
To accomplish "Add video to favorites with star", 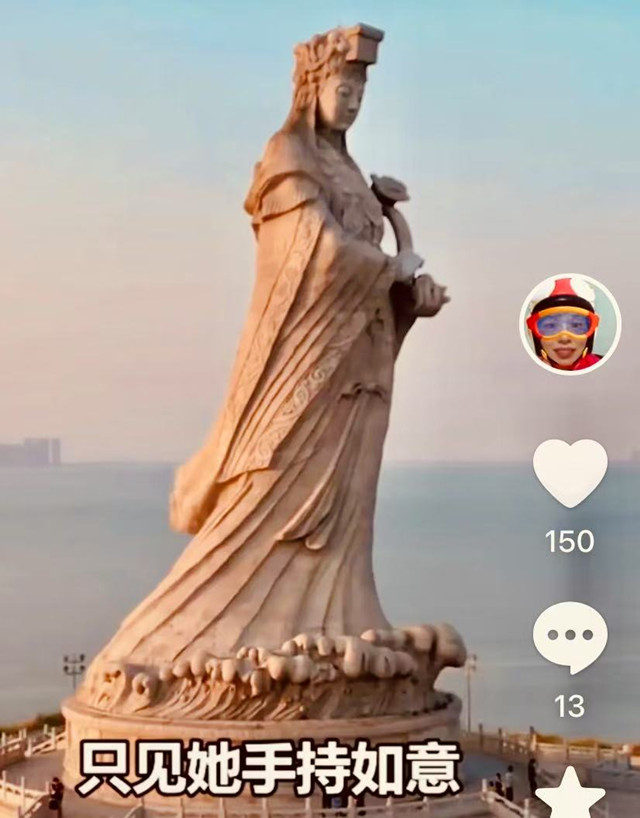I will click(570, 797).
